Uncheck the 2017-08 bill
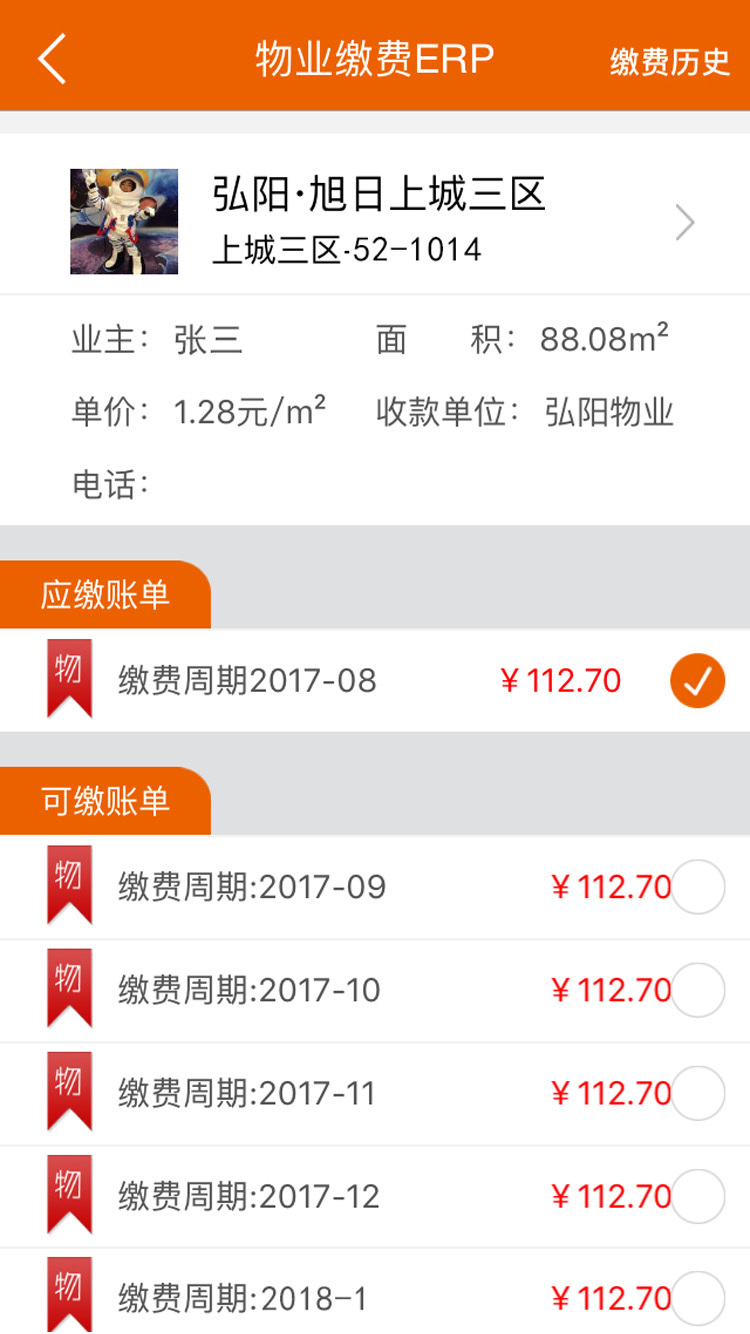This screenshot has width=750, height=1334. (697, 681)
